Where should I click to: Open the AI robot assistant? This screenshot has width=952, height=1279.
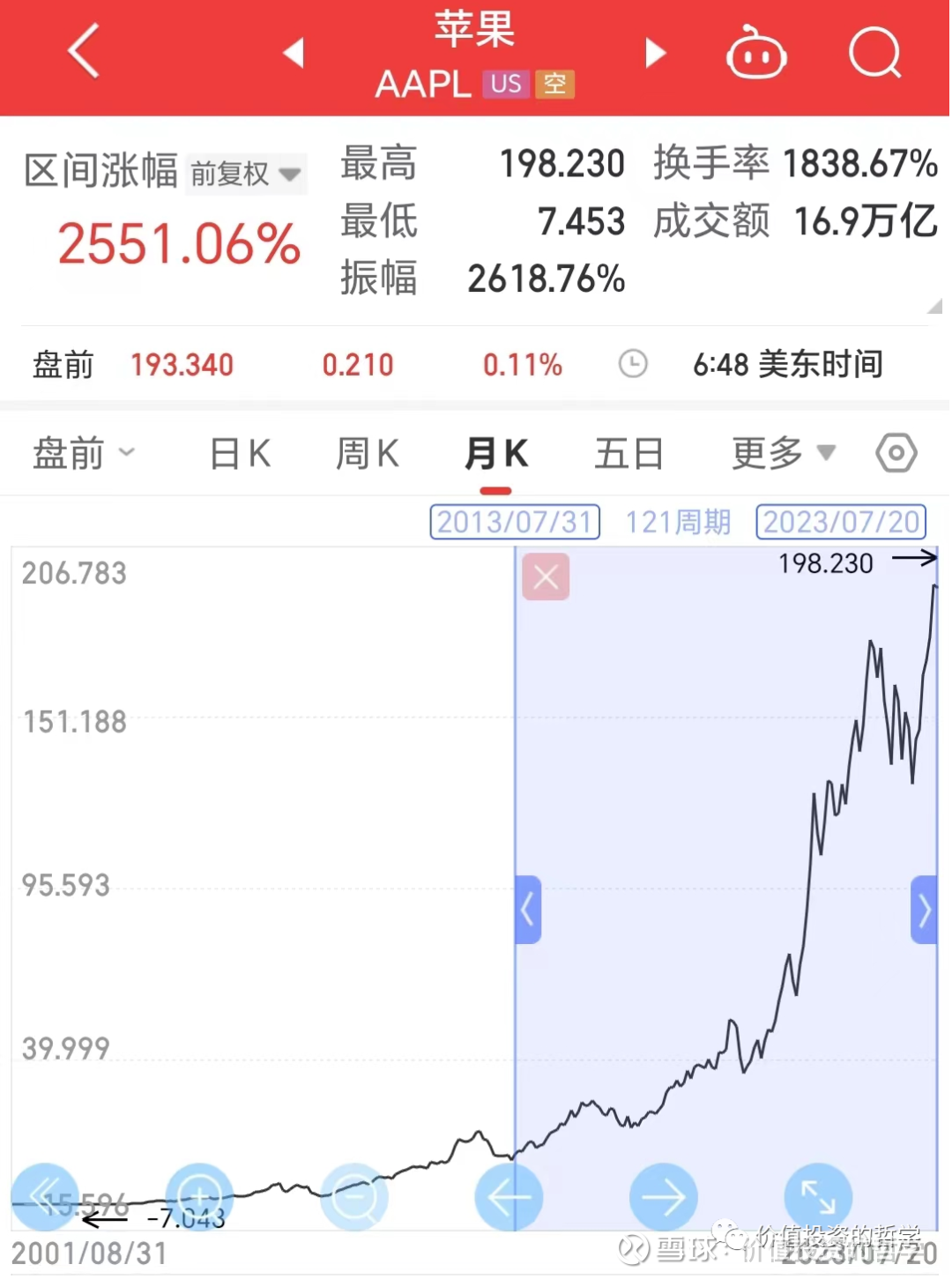(756, 53)
